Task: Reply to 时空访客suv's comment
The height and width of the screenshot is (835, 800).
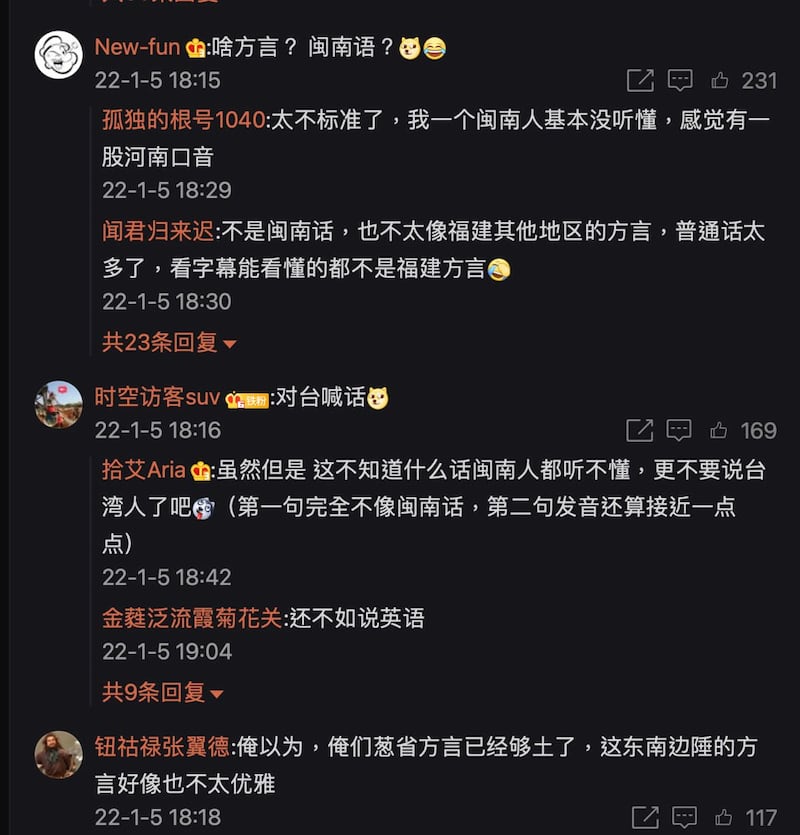Action: 680,431
